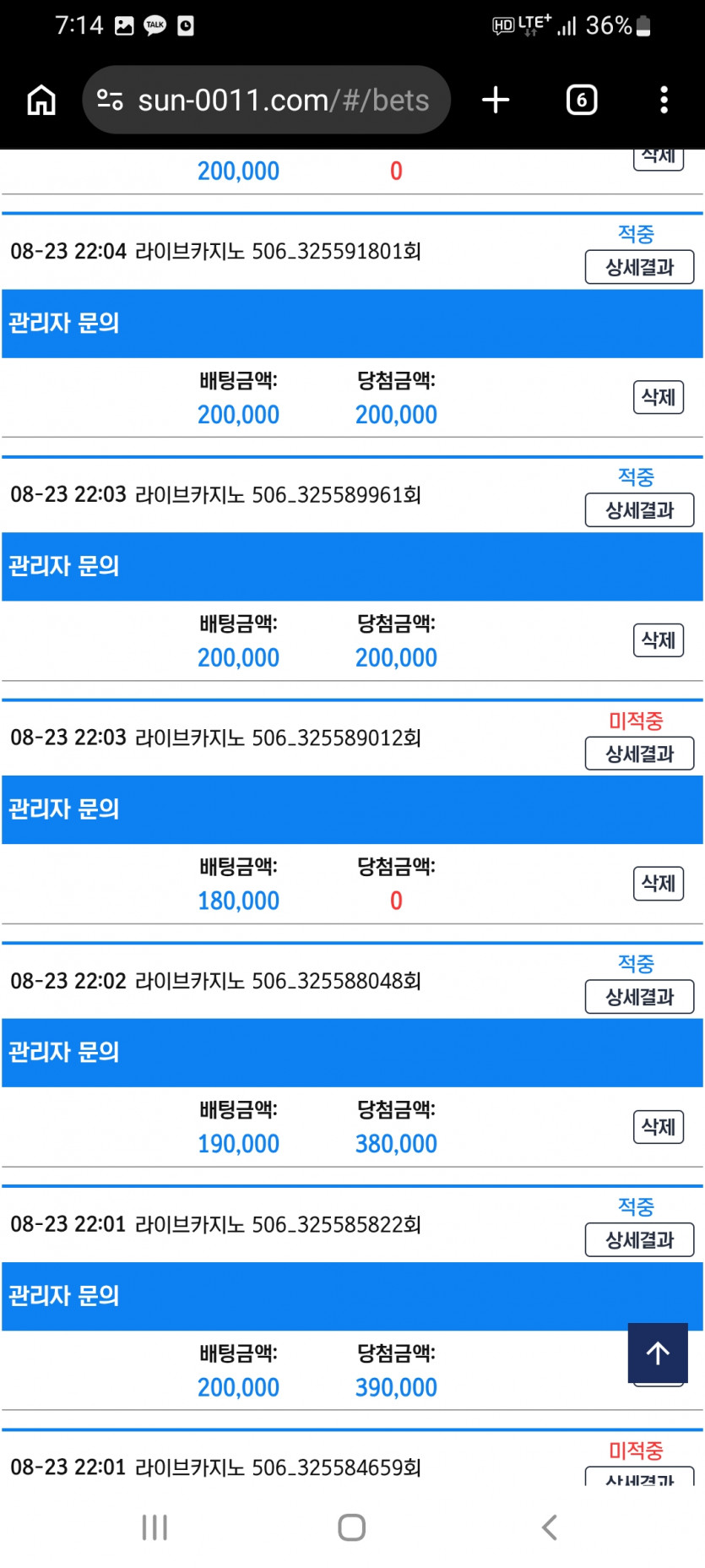This screenshot has width=705, height=1568.
Task: Open the tab switcher showing 6 tabs
Action: [x=582, y=100]
